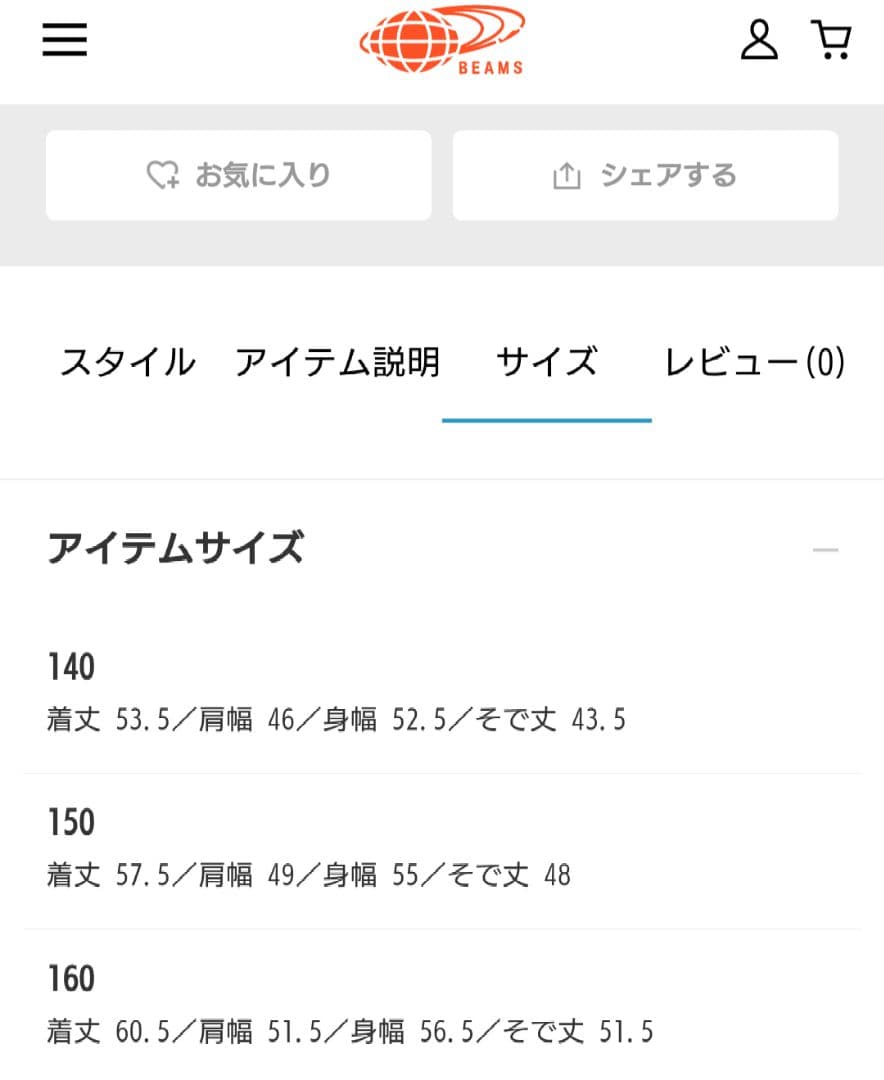Click the heart icon on お気に入り button

pyautogui.click(x=163, y=174)
